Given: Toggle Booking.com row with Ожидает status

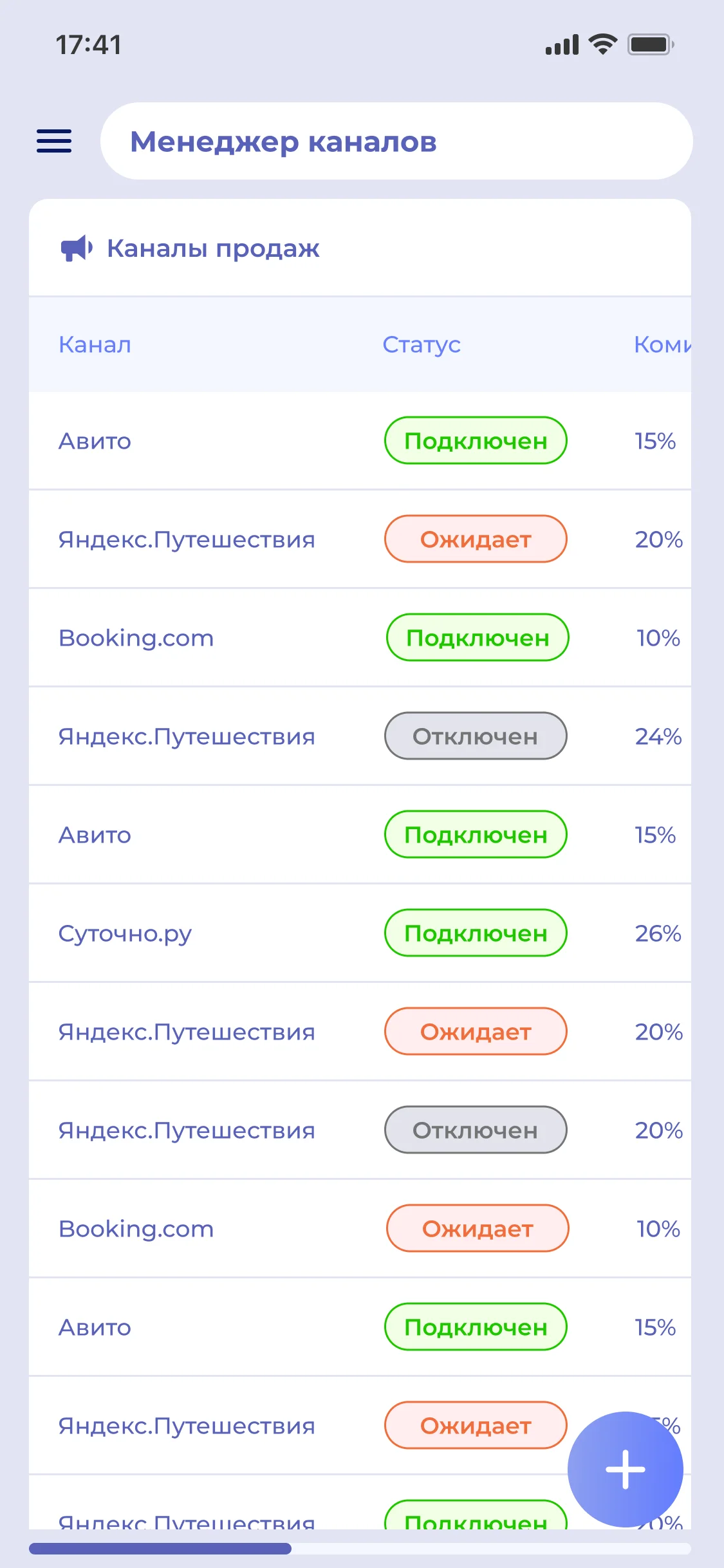Looking at the screenshot, I should (x=478, y=1227).
